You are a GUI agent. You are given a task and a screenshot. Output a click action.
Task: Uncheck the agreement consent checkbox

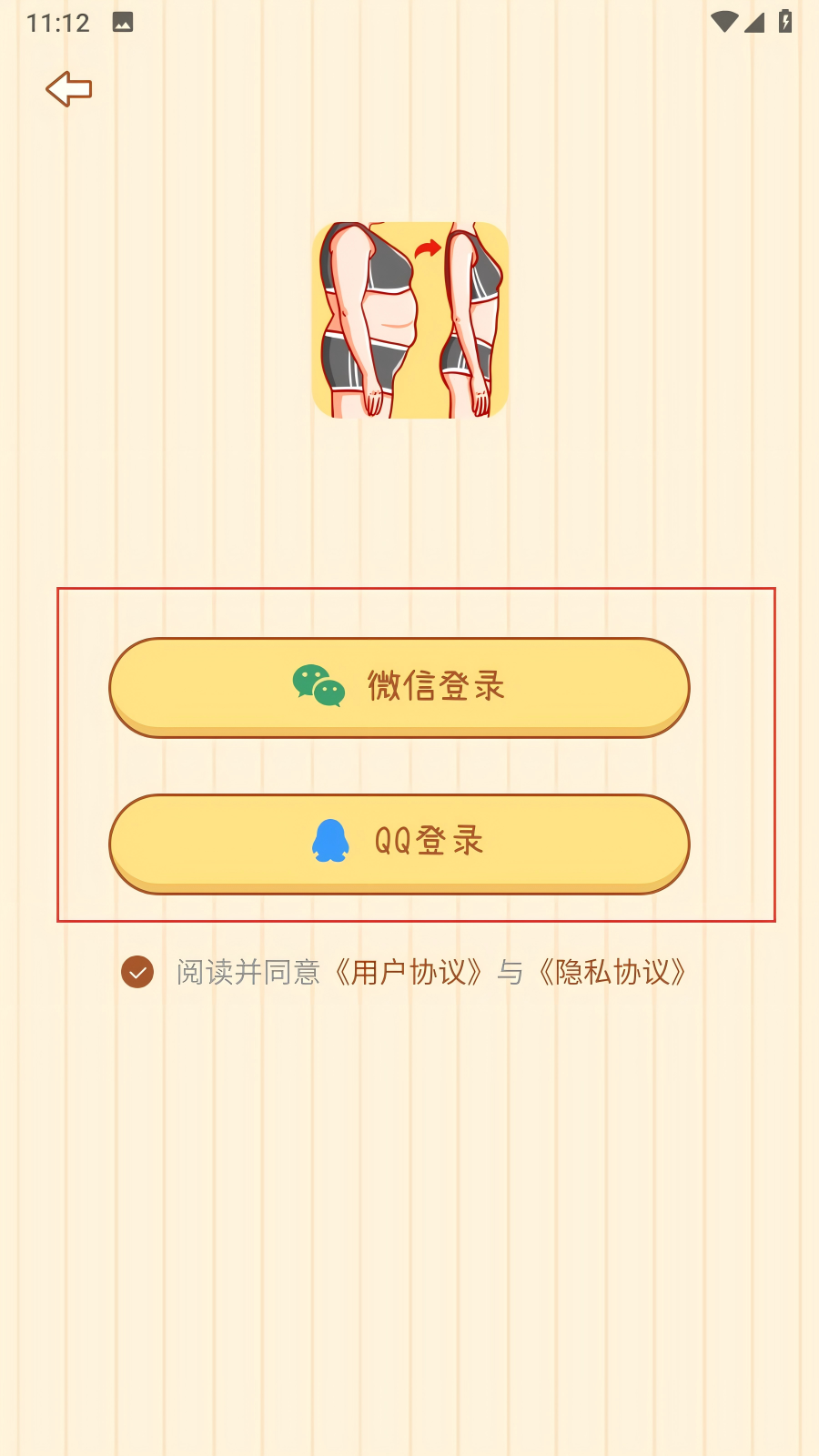[x=137, y=972]
